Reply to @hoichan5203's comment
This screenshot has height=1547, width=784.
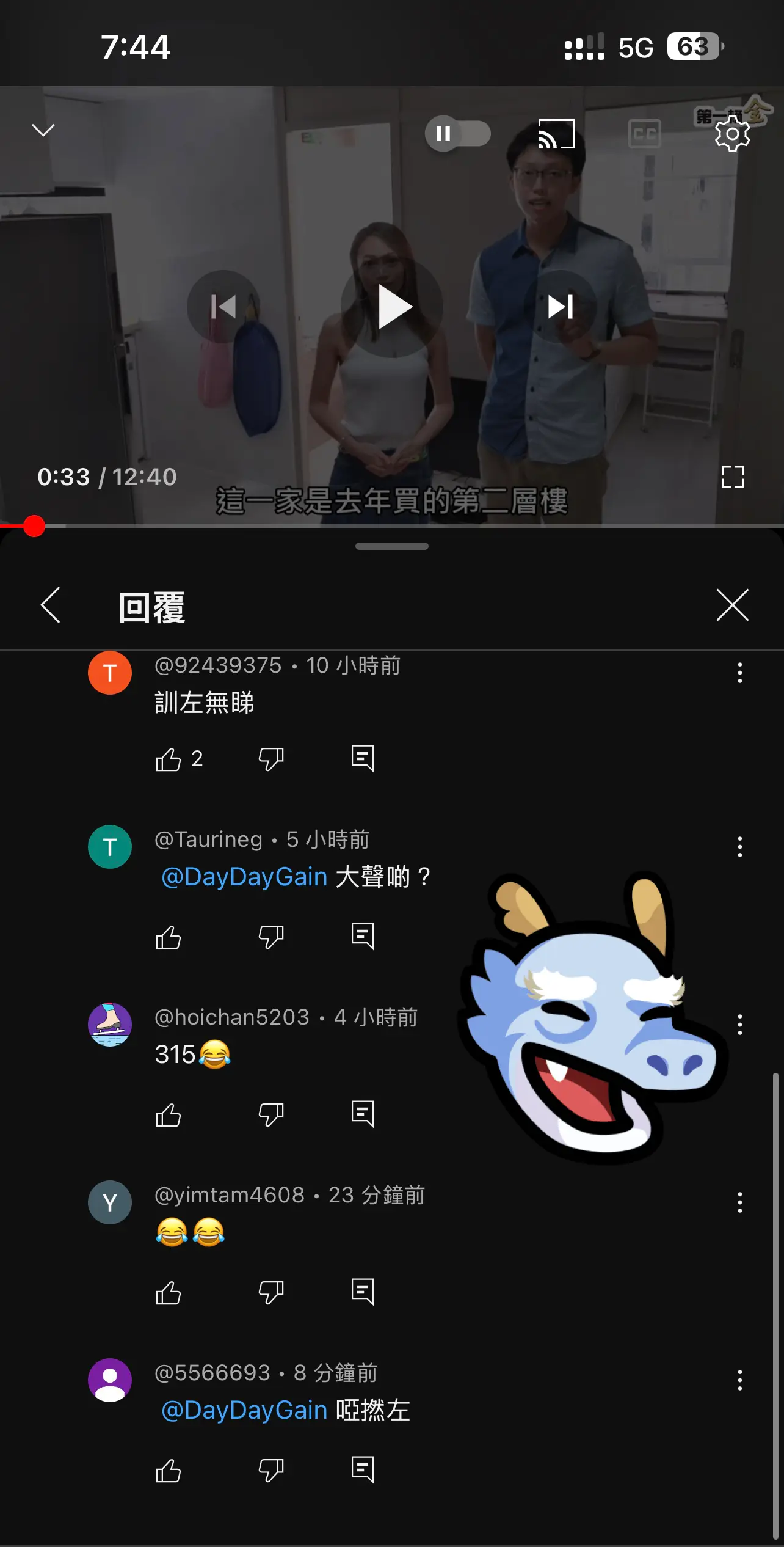(x=363, y=1114)
